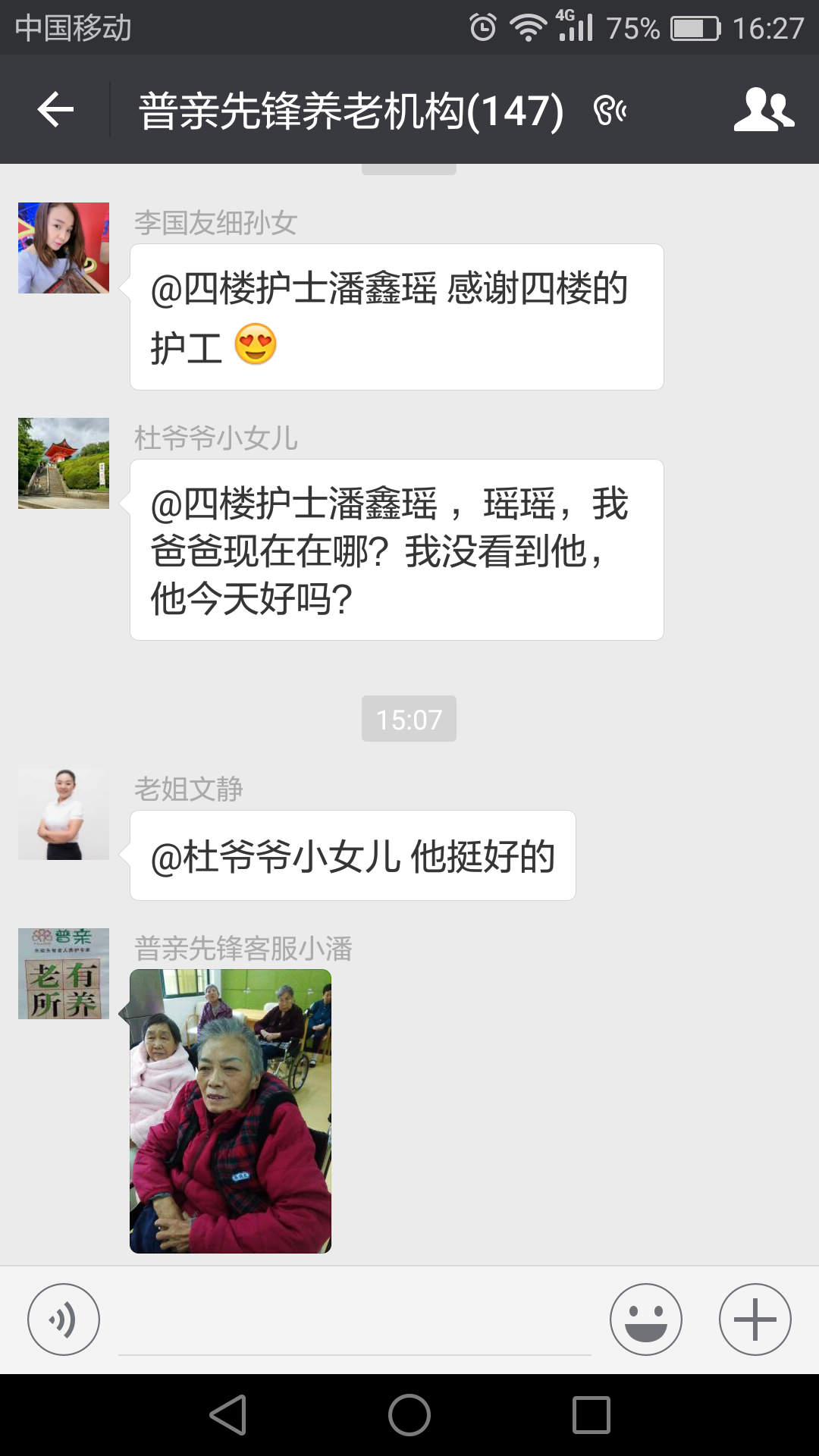819x1456 pixels.
Task: Go back from the group chat
Action: tap(55, 111)
